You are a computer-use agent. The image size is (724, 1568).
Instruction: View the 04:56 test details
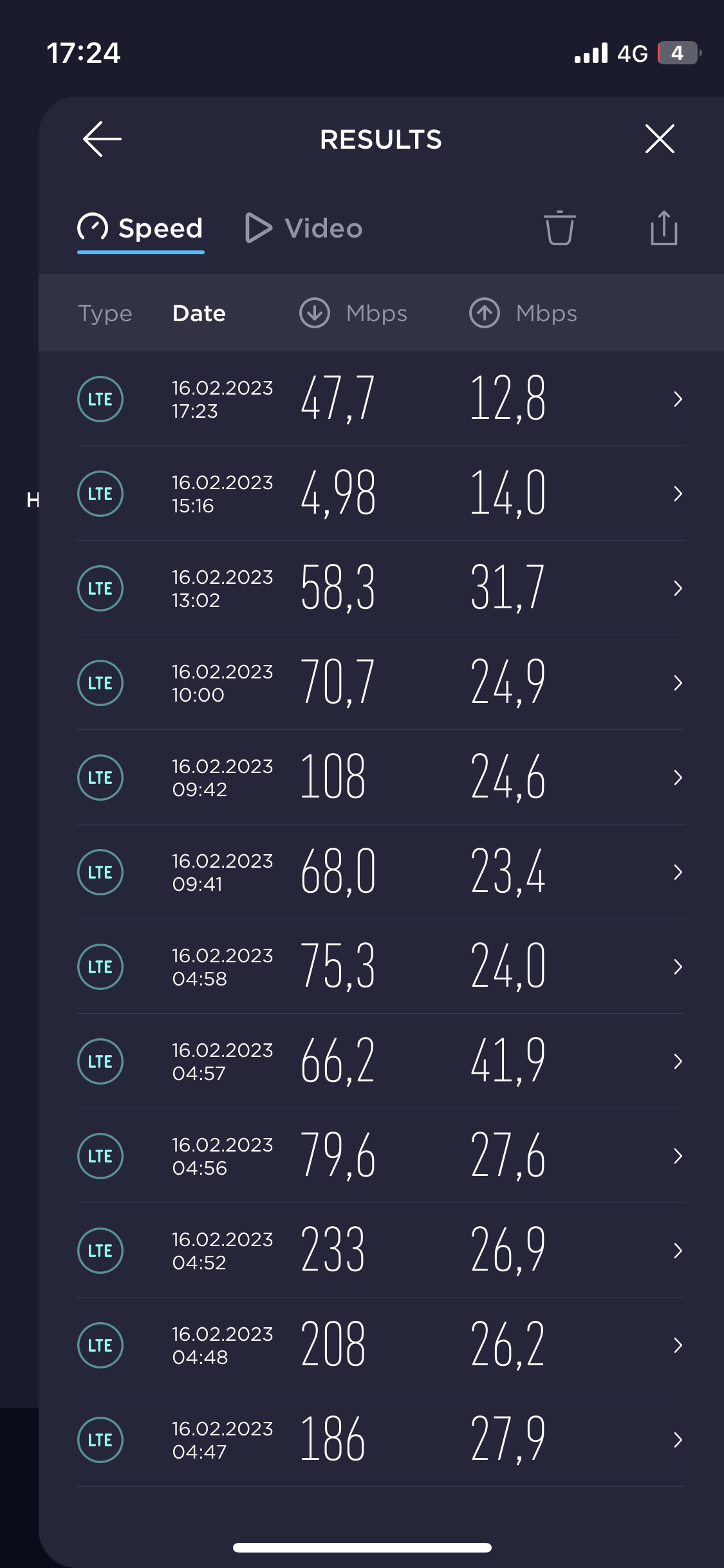(381, 1156)
